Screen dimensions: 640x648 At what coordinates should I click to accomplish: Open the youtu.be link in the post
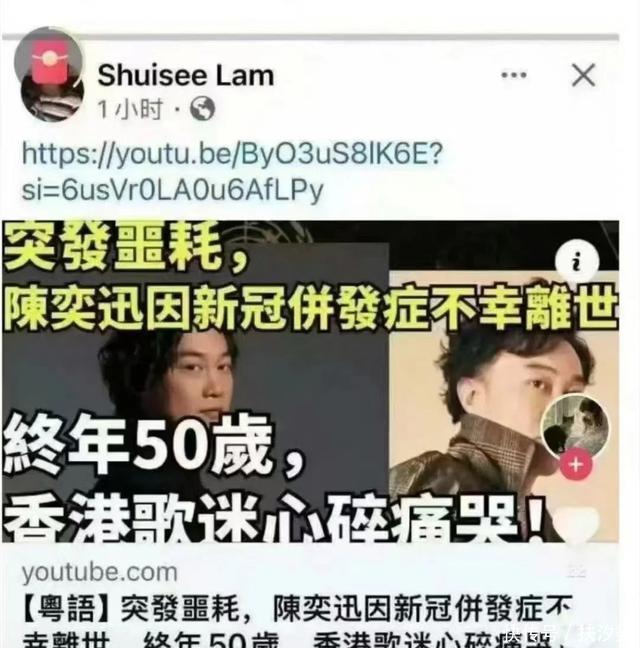coord(231,171)
